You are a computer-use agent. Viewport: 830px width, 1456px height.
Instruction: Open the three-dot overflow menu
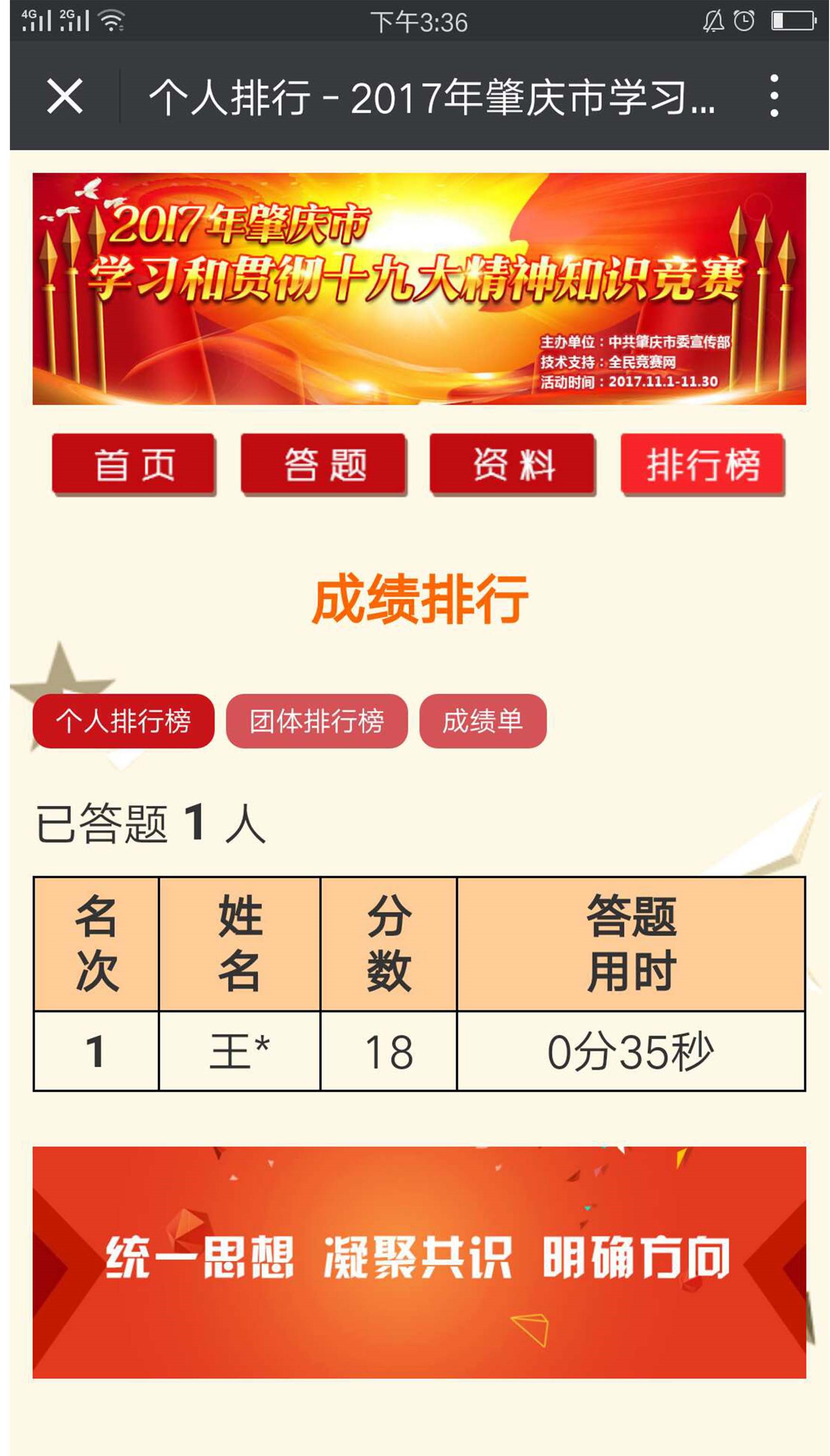point(773,96)
